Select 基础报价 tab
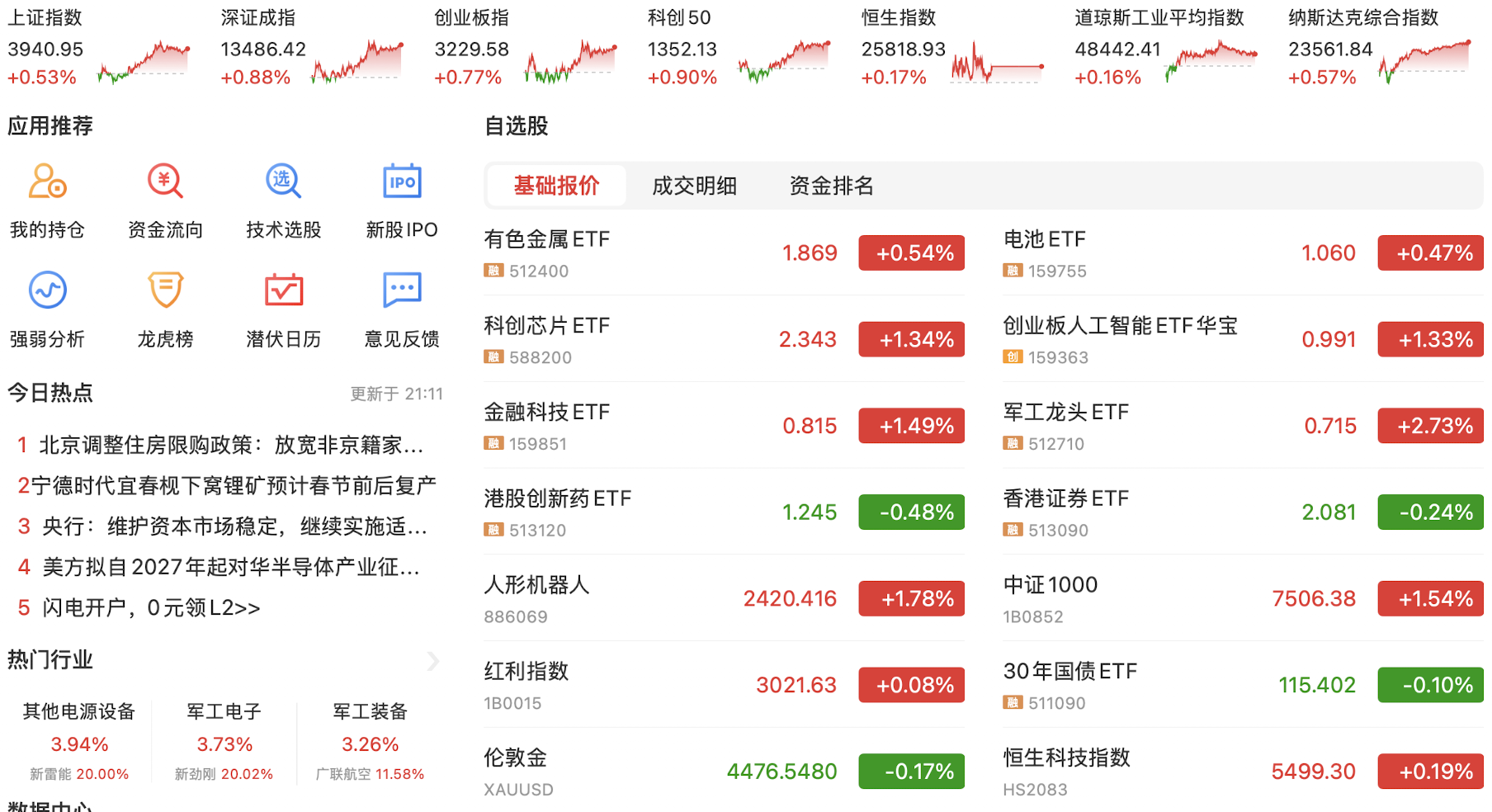Screen dimensions: 1492x812 [556, 186]
